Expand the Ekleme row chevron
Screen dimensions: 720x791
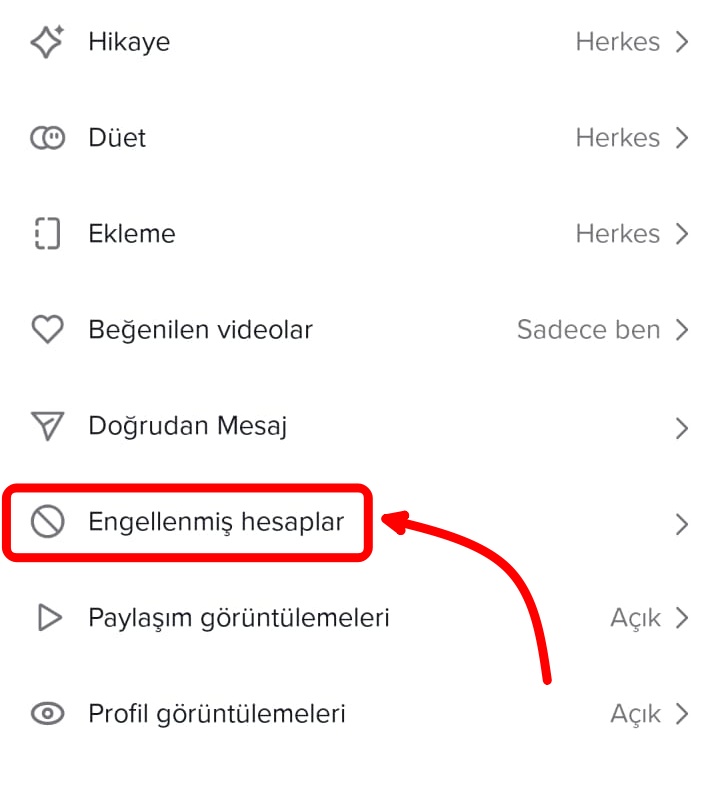[x=683, y=234]
